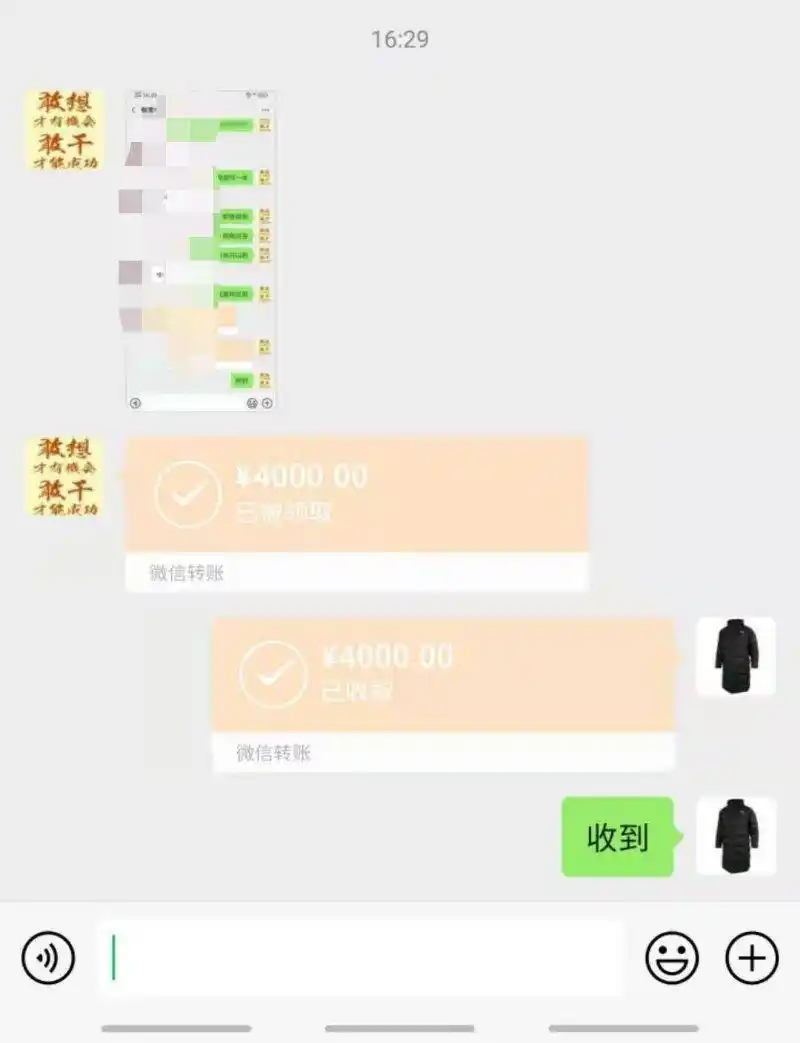Open the emoji sticker panel
Image resolution: width=800 pixels, height=1043 pixels.
pyautogui.click(x=671, y=958)
